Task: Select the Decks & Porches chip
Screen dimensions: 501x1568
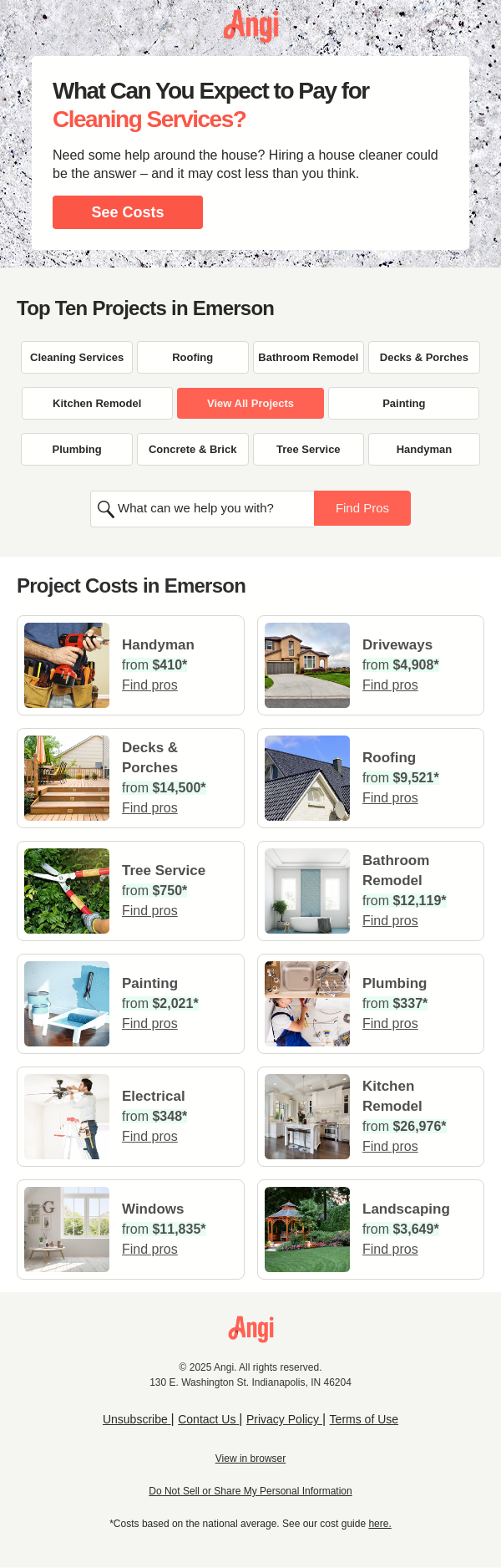Action: (424, 357)
